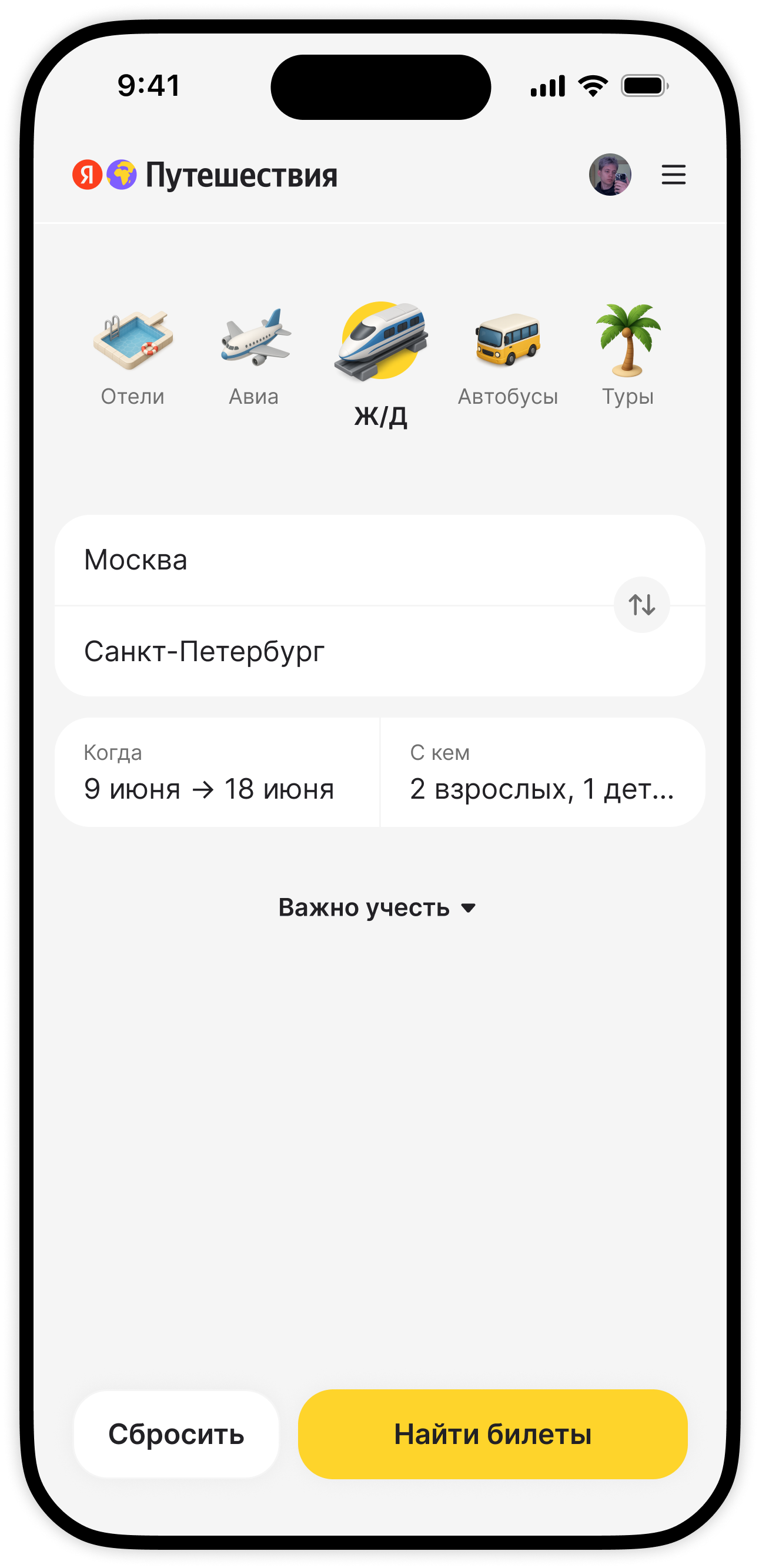Open the profile avatar
This screenshot has height=1568, width=759.
(610, 175)
